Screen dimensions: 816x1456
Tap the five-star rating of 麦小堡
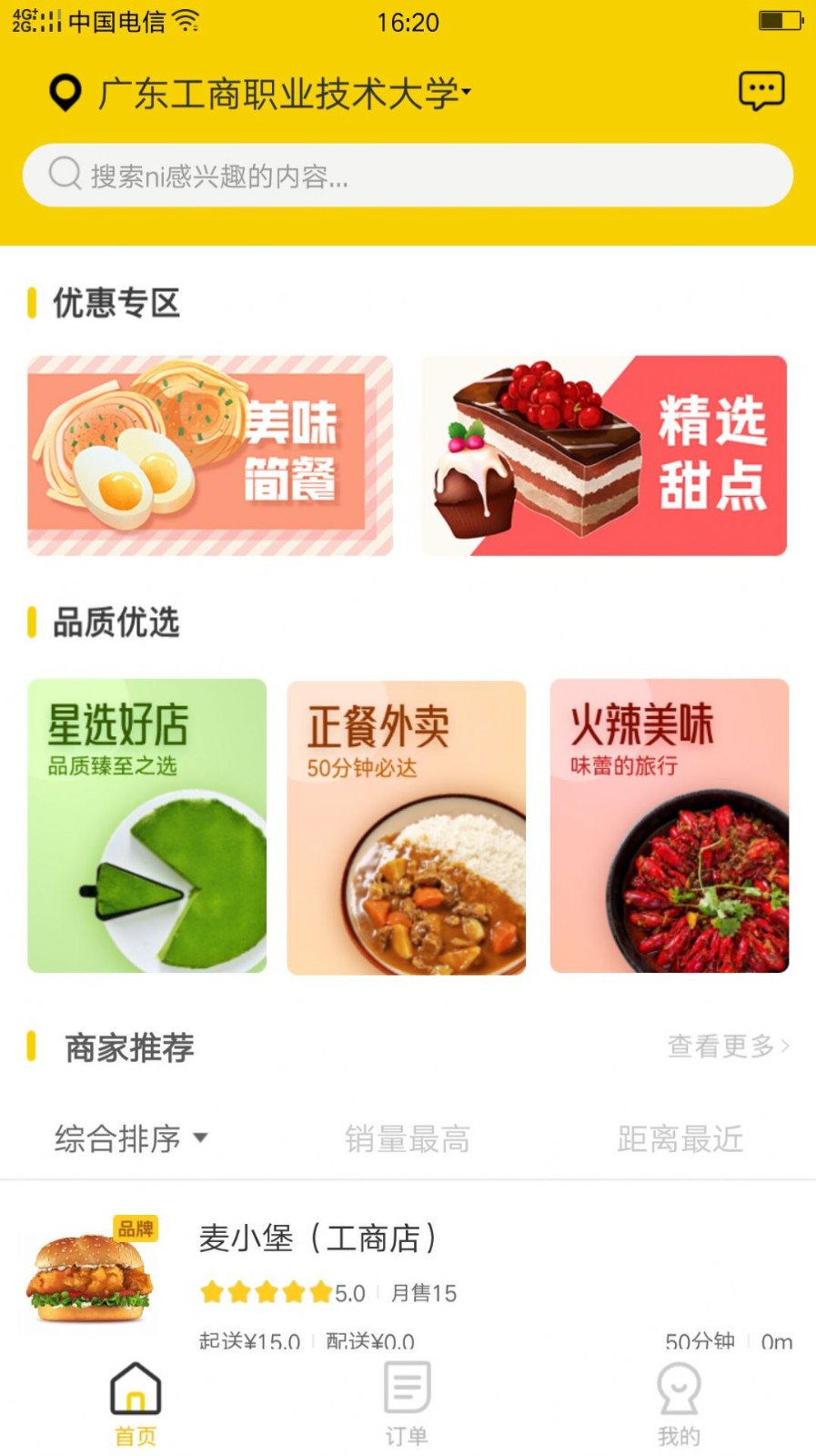click(264, 1291)
